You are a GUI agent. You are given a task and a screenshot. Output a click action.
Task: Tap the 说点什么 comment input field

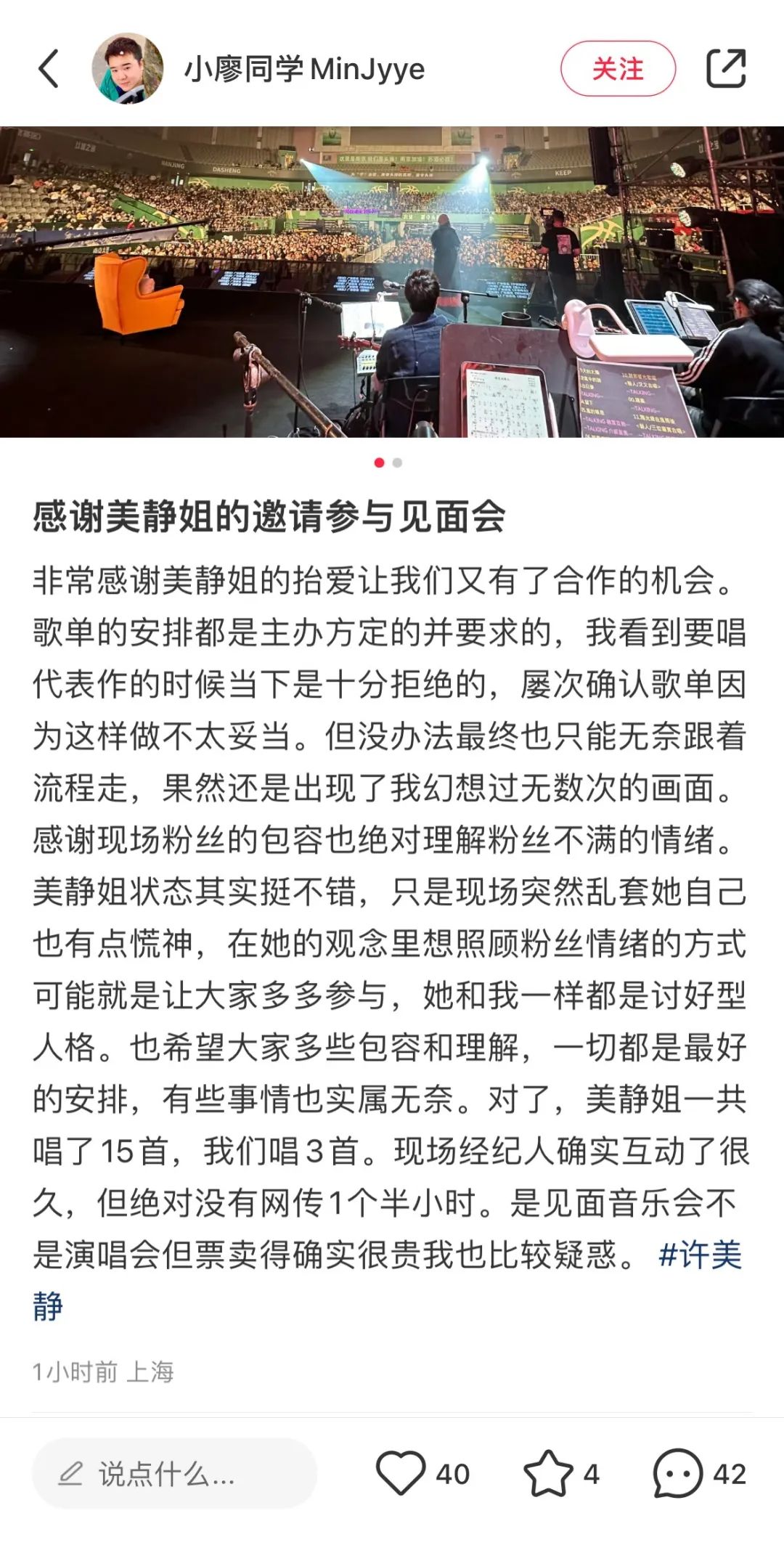point(174,1474)
